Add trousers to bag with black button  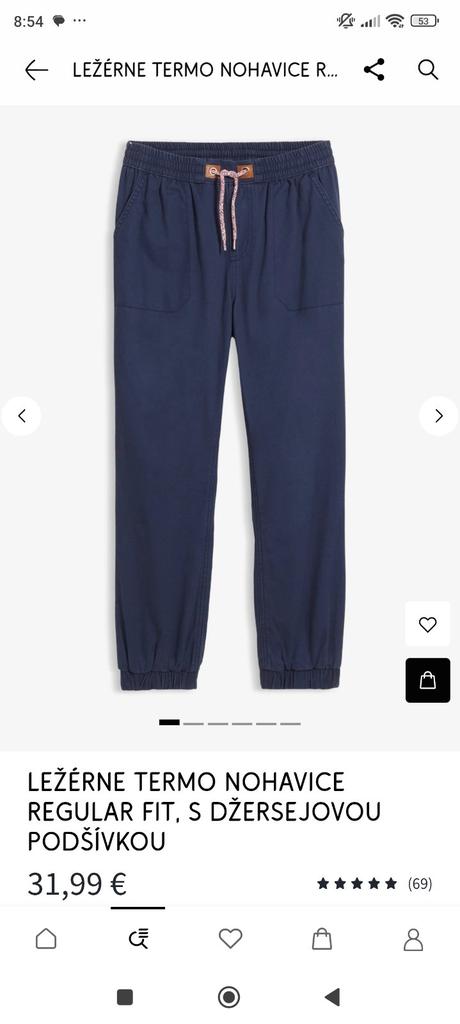click(x=427, y=680)
